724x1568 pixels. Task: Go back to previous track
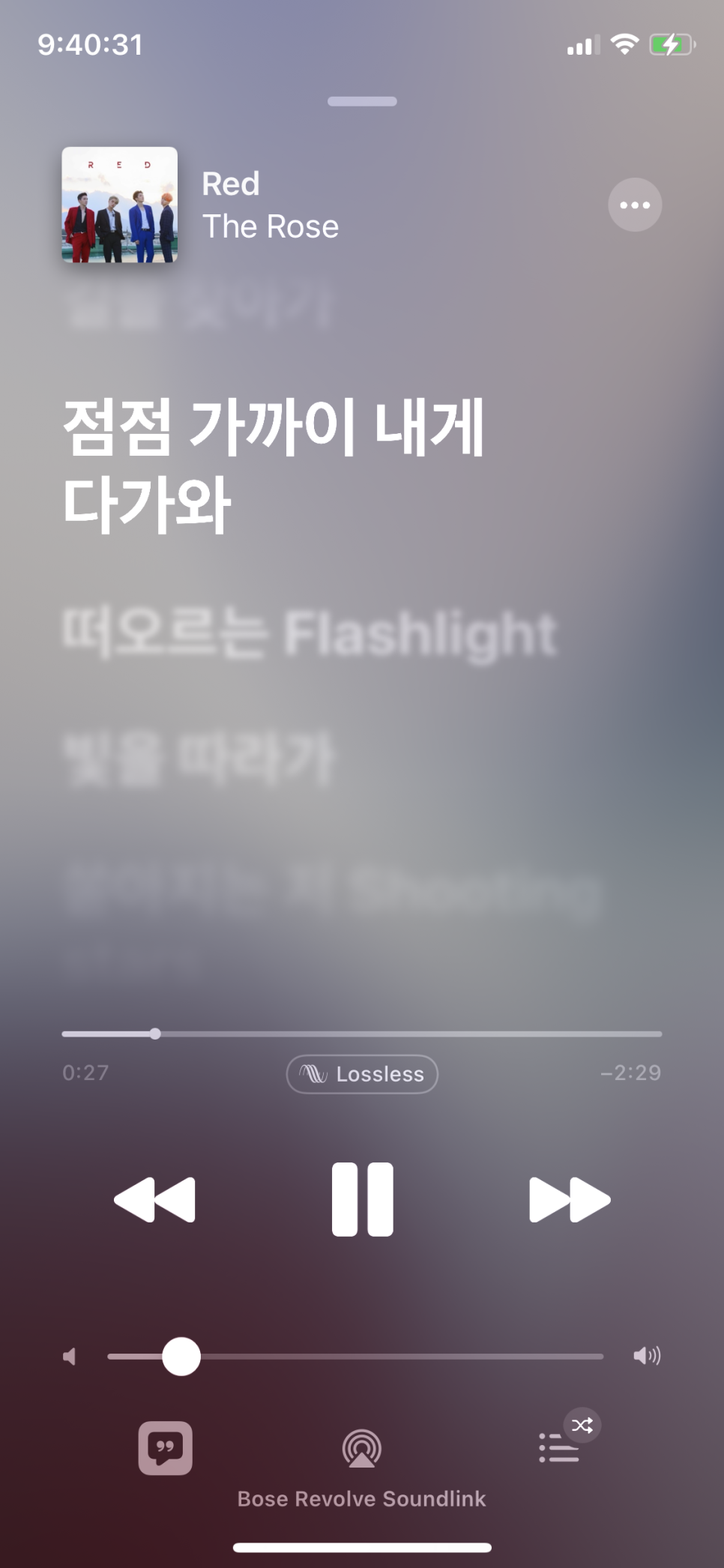tap(155, 1199)
